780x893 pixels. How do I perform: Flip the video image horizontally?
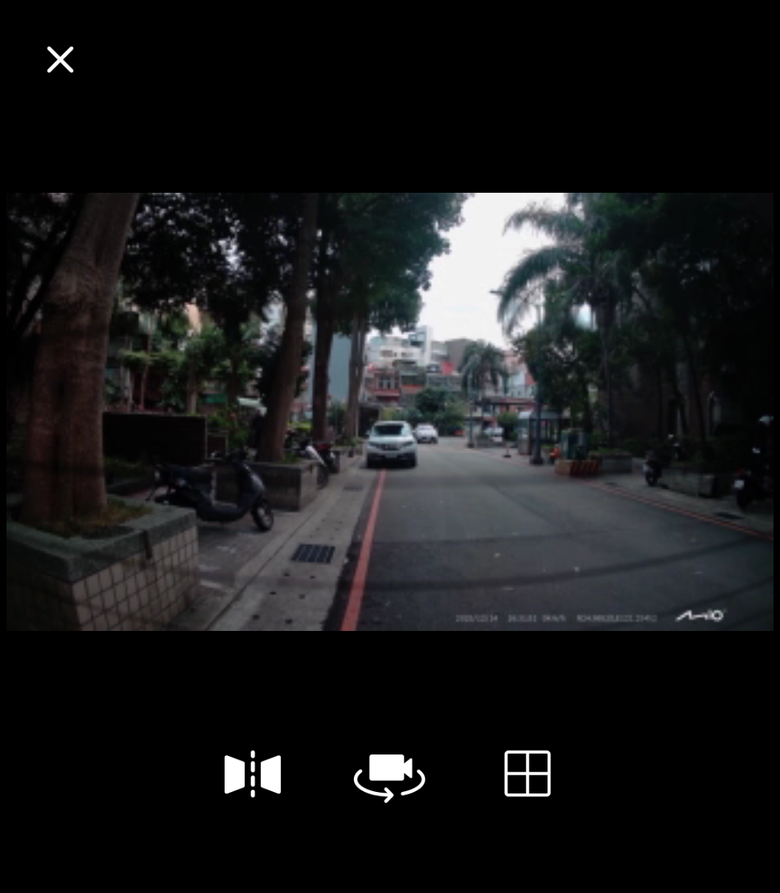click(252, 774)
